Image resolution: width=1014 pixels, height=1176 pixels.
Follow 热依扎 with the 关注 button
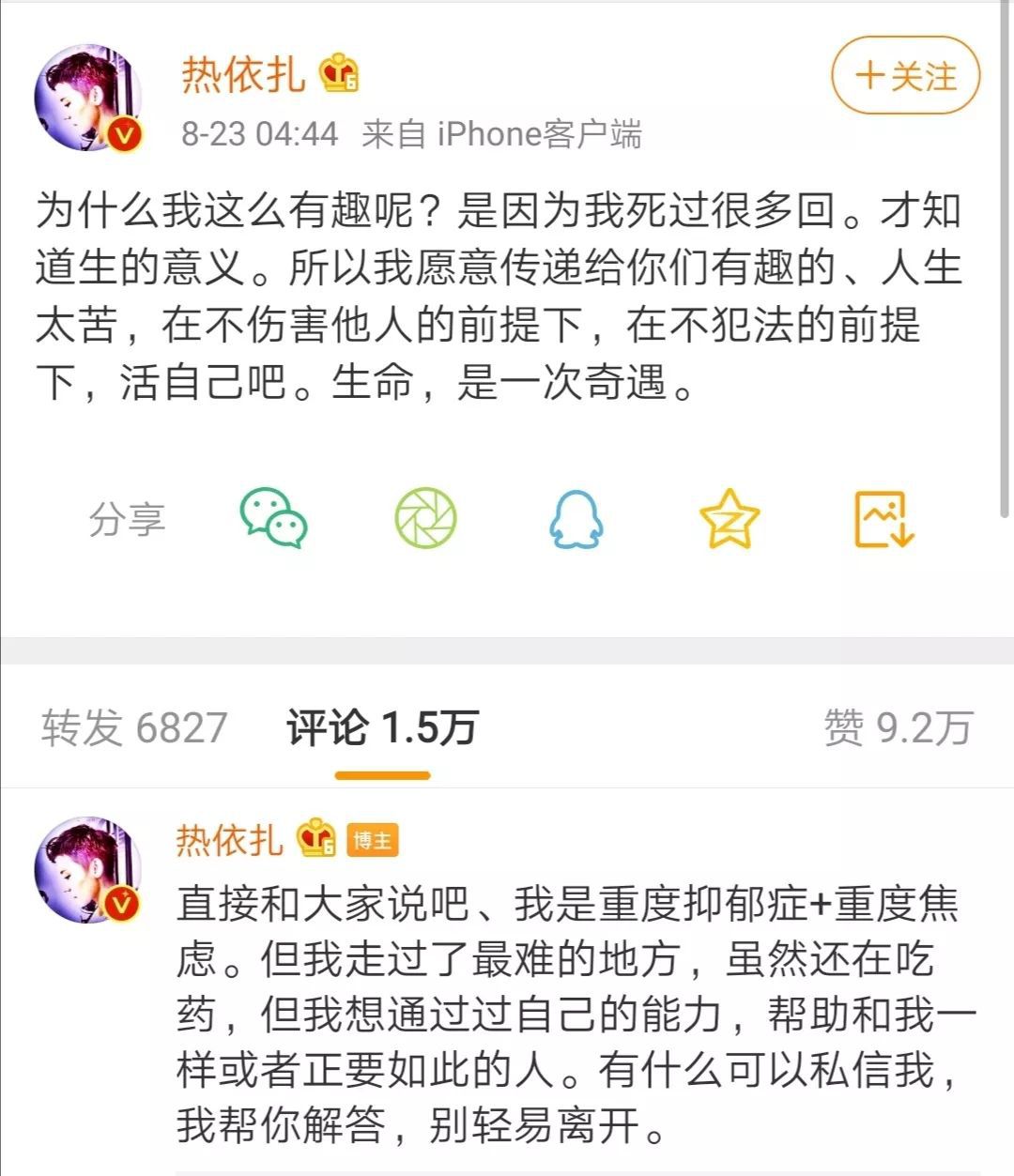click(905, 77)
